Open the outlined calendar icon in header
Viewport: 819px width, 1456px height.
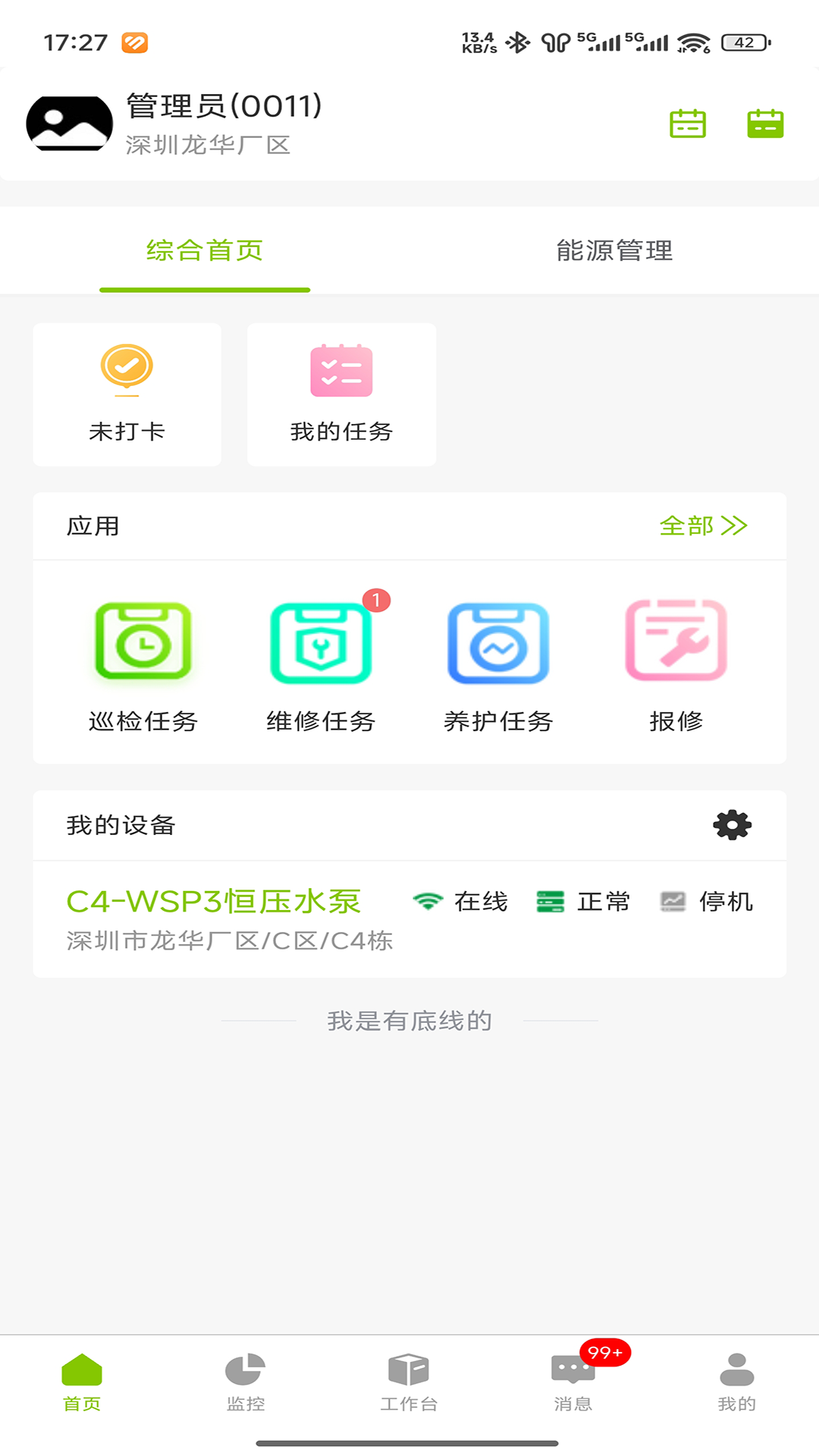(687, 124)
